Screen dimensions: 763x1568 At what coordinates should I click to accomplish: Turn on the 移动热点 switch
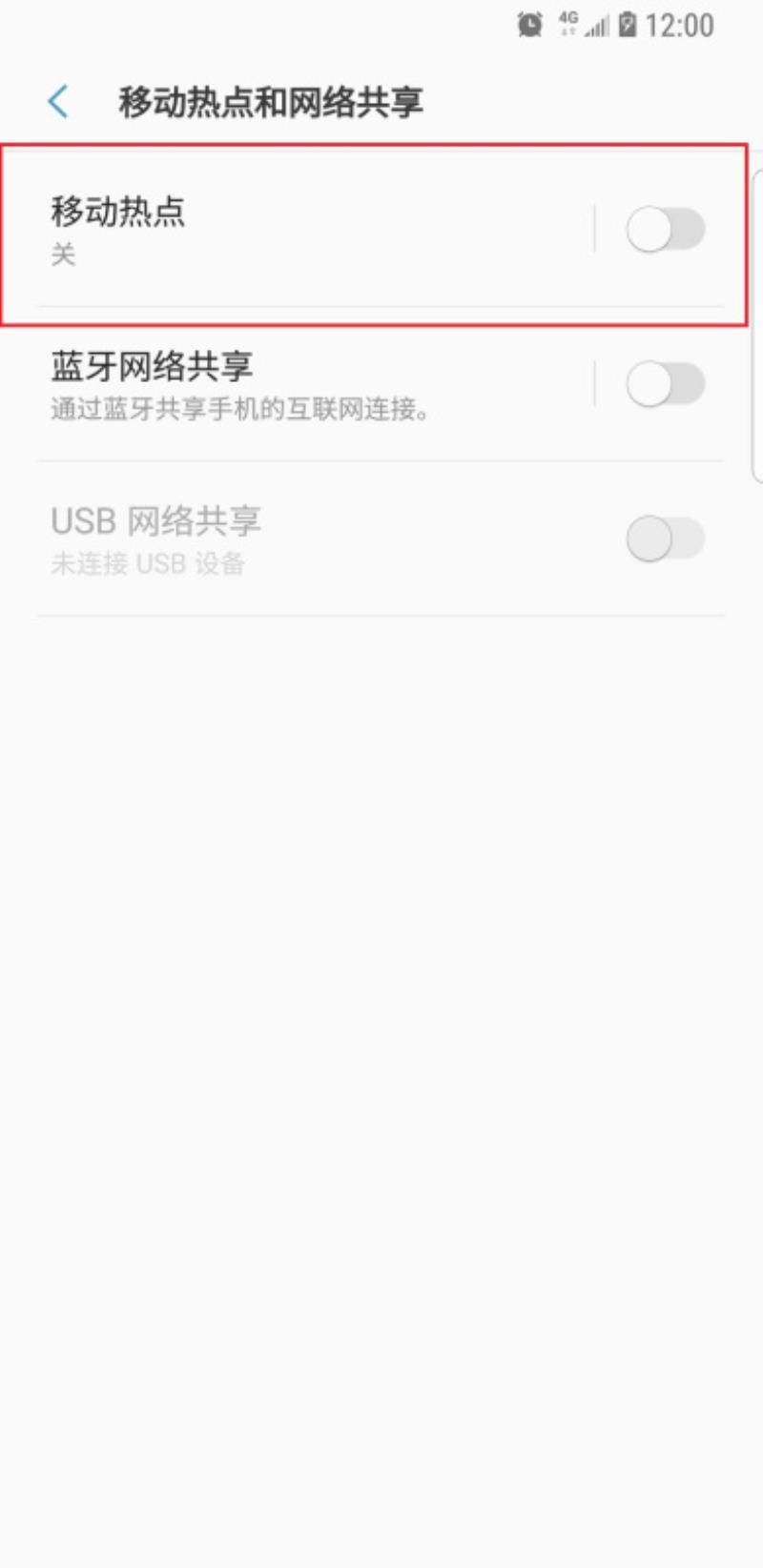[x=665, y=230]
